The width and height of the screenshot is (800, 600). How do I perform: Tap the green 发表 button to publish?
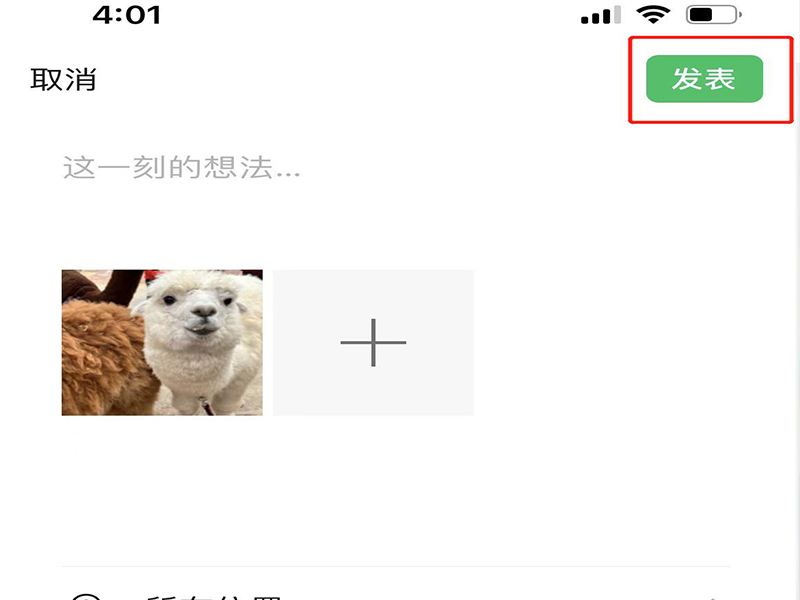pyautogui.click(x=704, y=79)
